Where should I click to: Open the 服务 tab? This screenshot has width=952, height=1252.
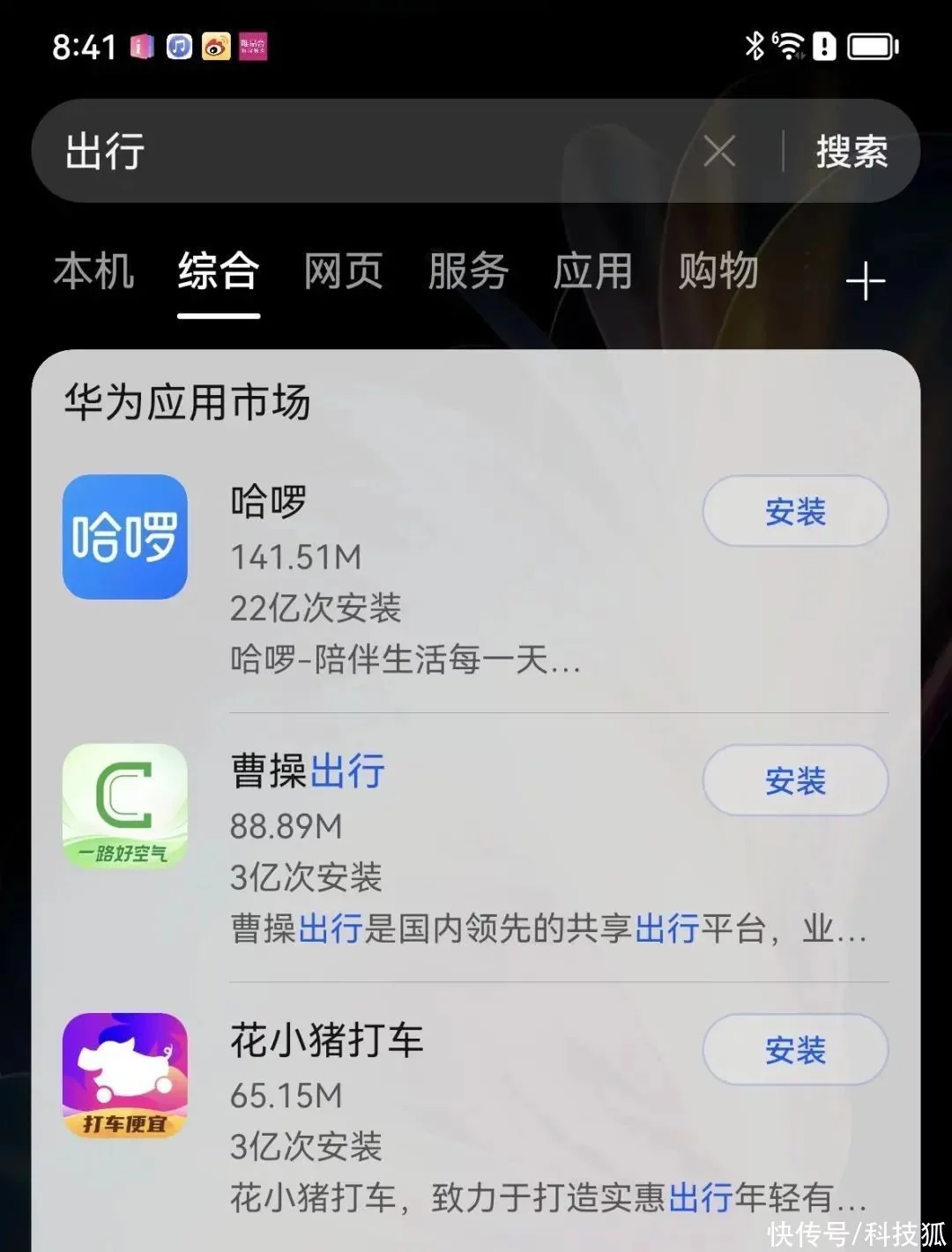(x=468, y=271)
